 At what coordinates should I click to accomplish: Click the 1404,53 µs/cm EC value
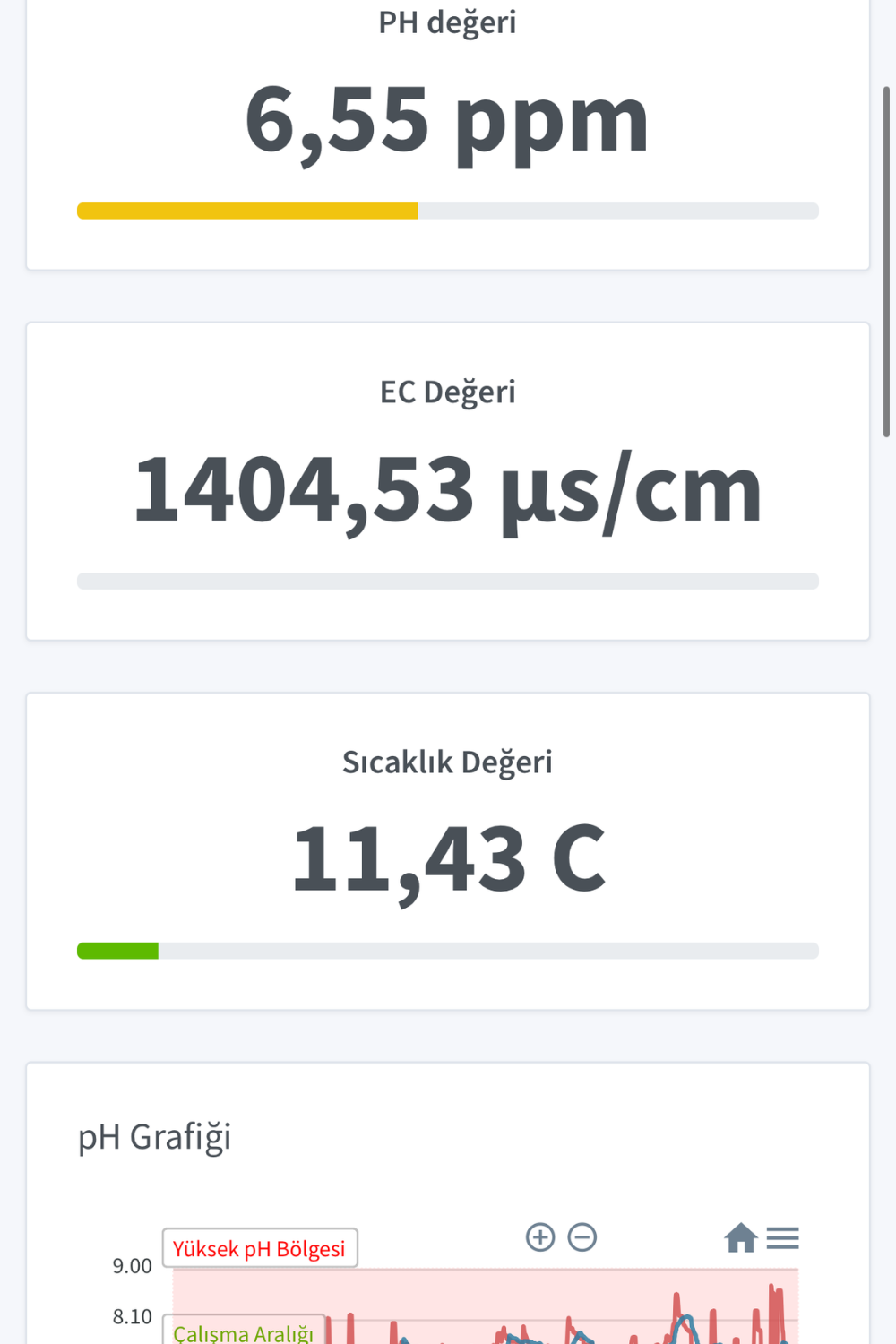click(x=447, y=488)
